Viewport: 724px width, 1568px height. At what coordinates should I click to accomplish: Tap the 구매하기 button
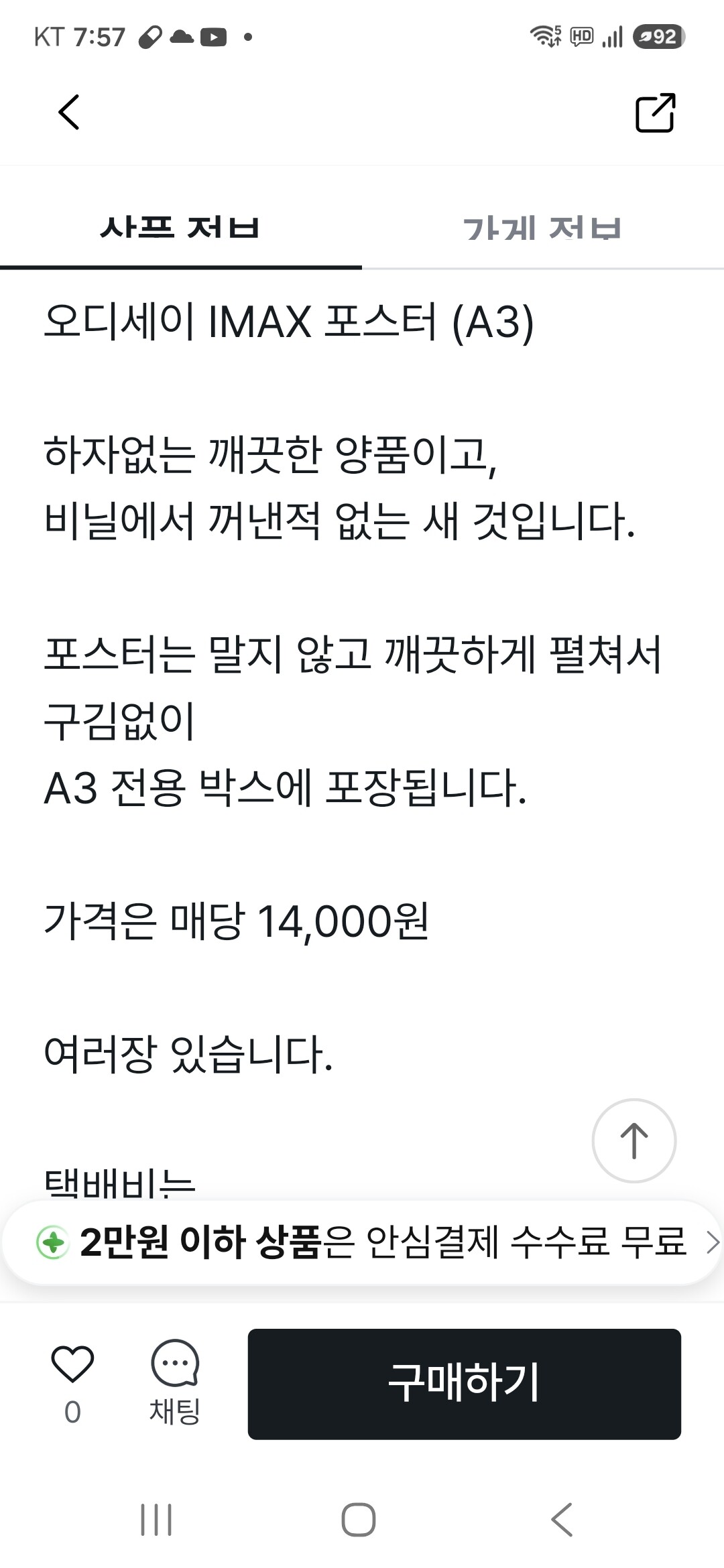[x=464, y=1384]
